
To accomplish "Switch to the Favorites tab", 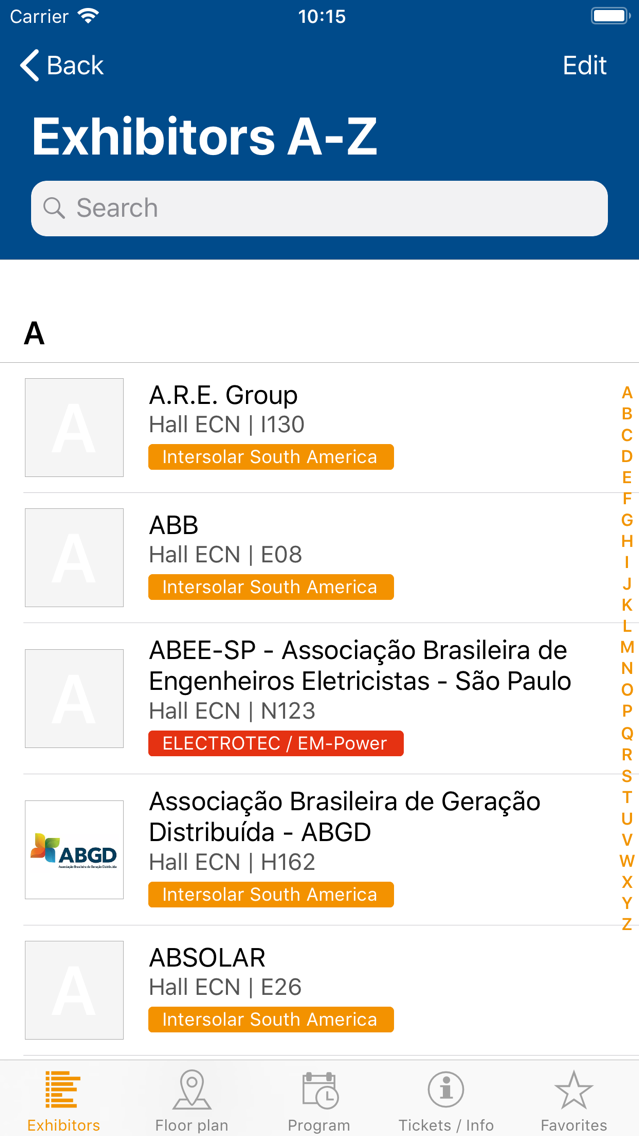I will (574, 1100).
